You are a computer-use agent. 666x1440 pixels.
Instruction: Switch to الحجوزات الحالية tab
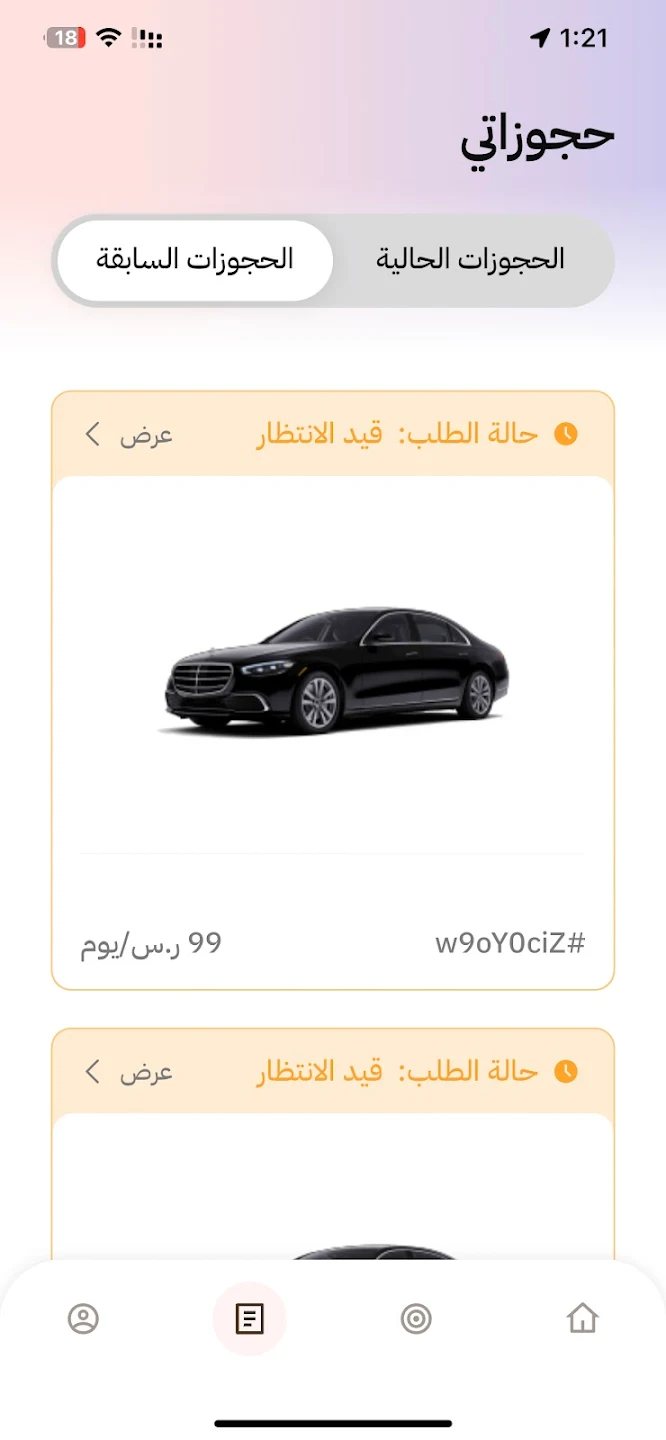point(470,261)
